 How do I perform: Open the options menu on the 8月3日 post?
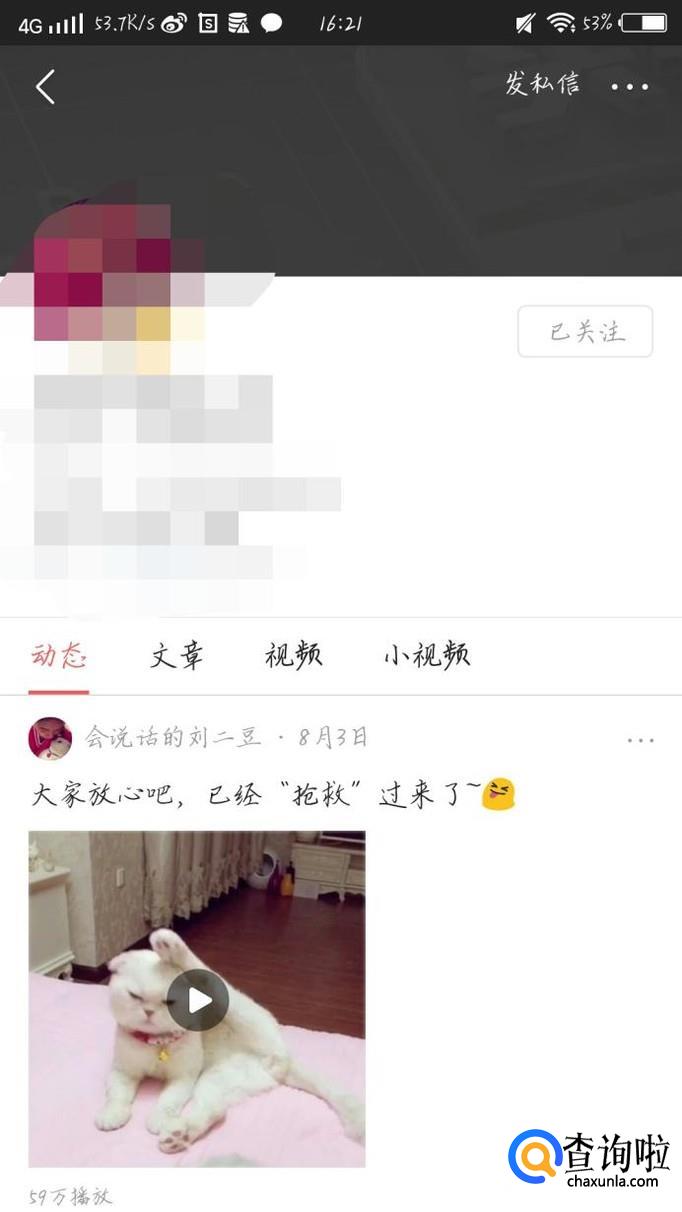click(640, 740)
